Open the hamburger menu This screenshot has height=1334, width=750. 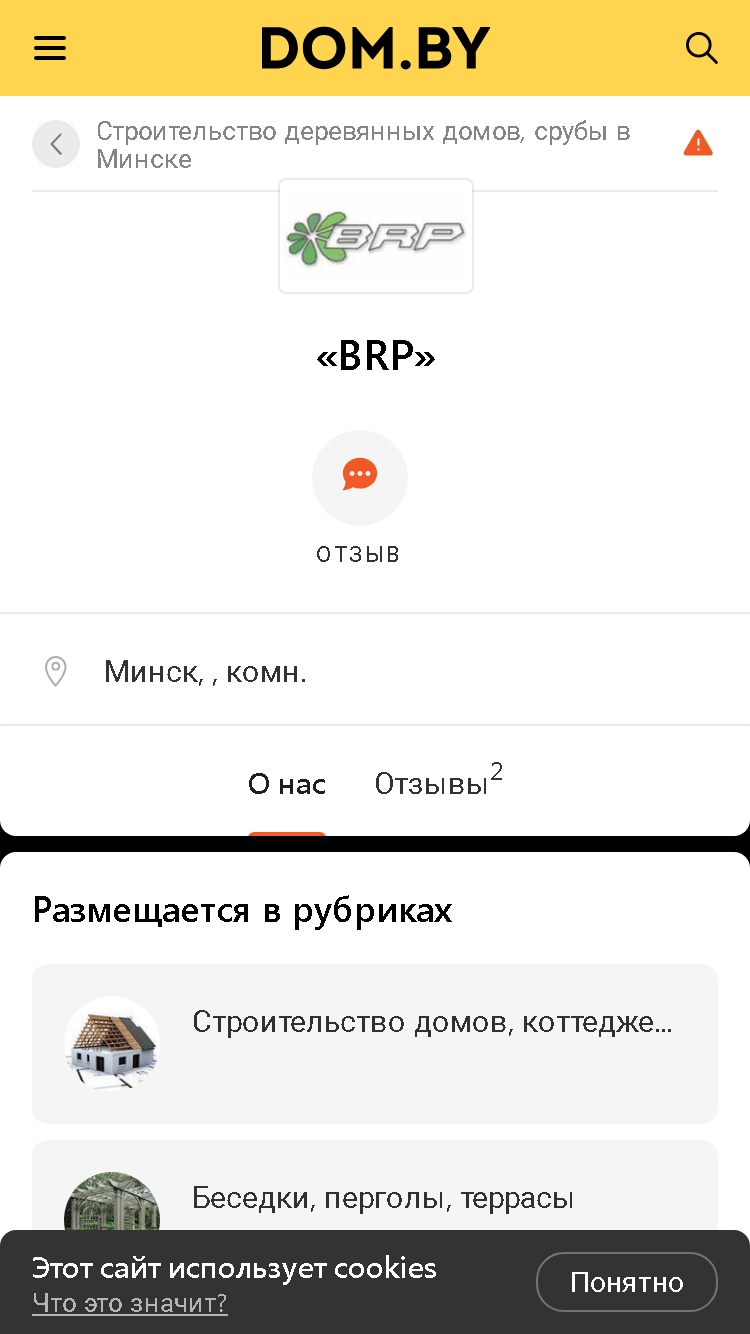point(50,48)
